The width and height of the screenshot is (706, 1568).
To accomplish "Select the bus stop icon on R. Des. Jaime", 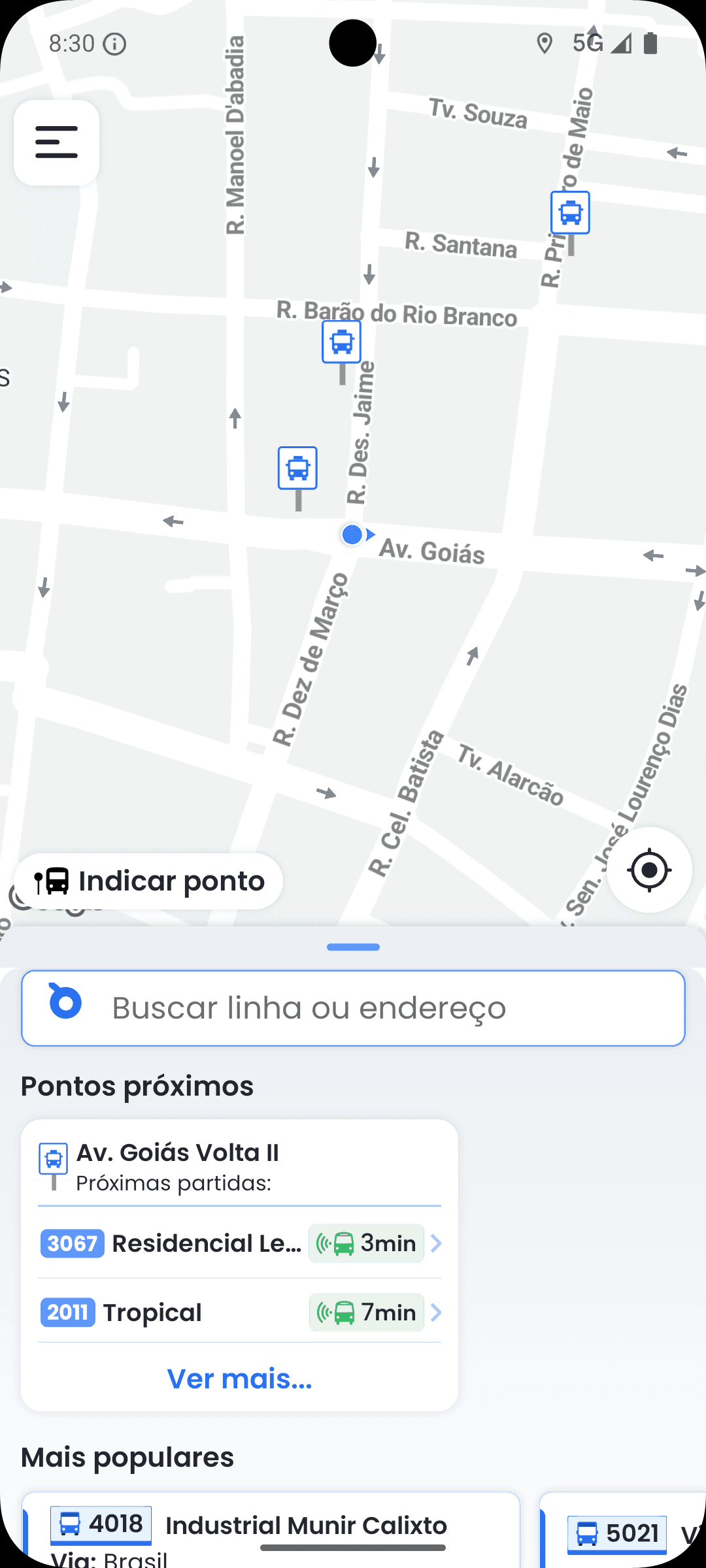I will (341, 340).
